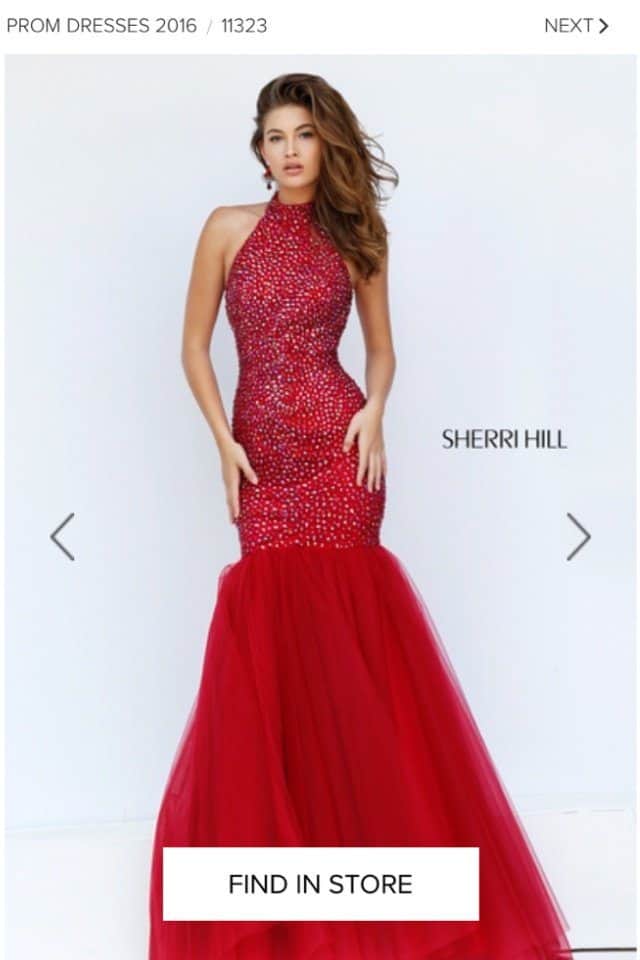Screen dimensions: 640x960
Task: Open the PROM DRESSES 2016 breadcrumb link
Action: pyautogui.click(x=101, y=26)
